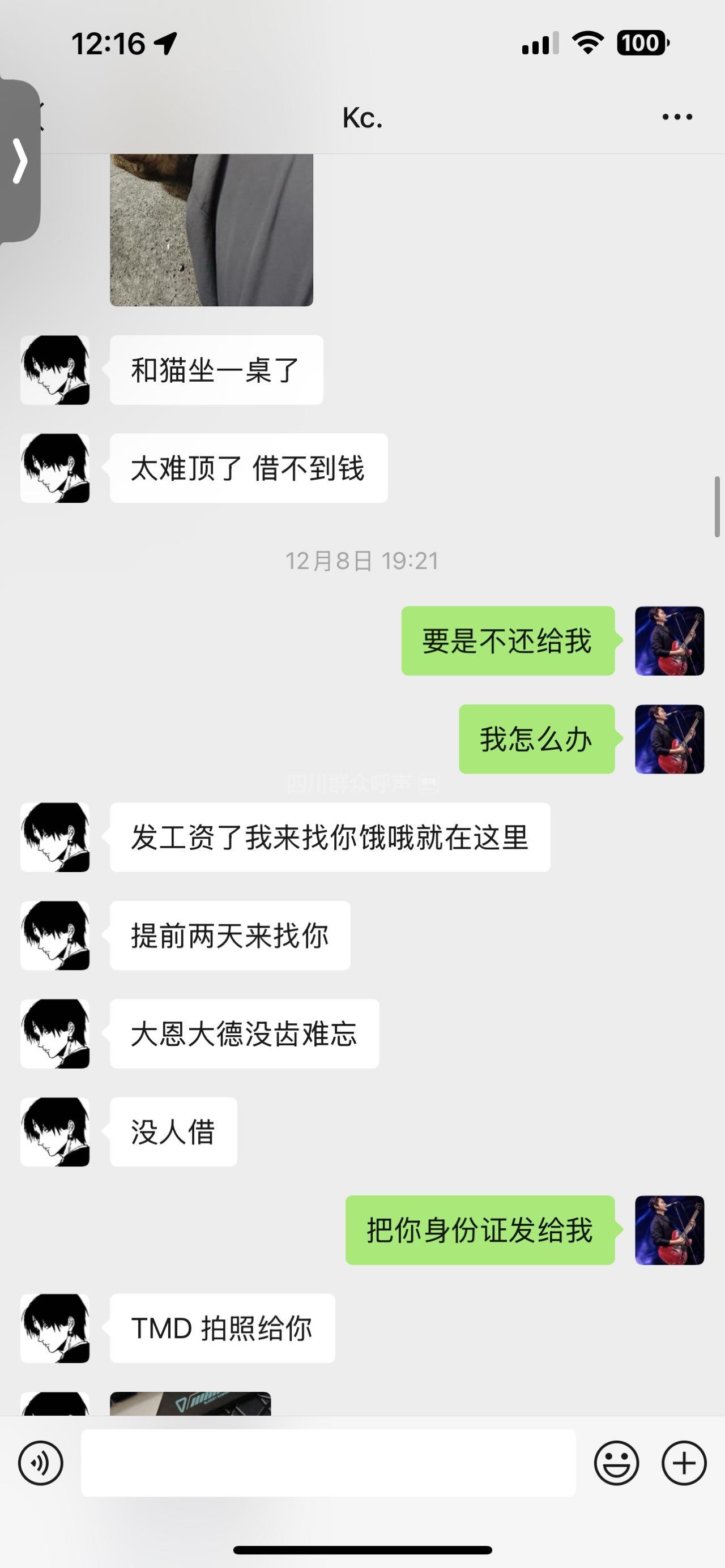The height and width of the screenshot is (1568, 725).
Task: Expand the side floating panel arrow
Action: (20, 161)
